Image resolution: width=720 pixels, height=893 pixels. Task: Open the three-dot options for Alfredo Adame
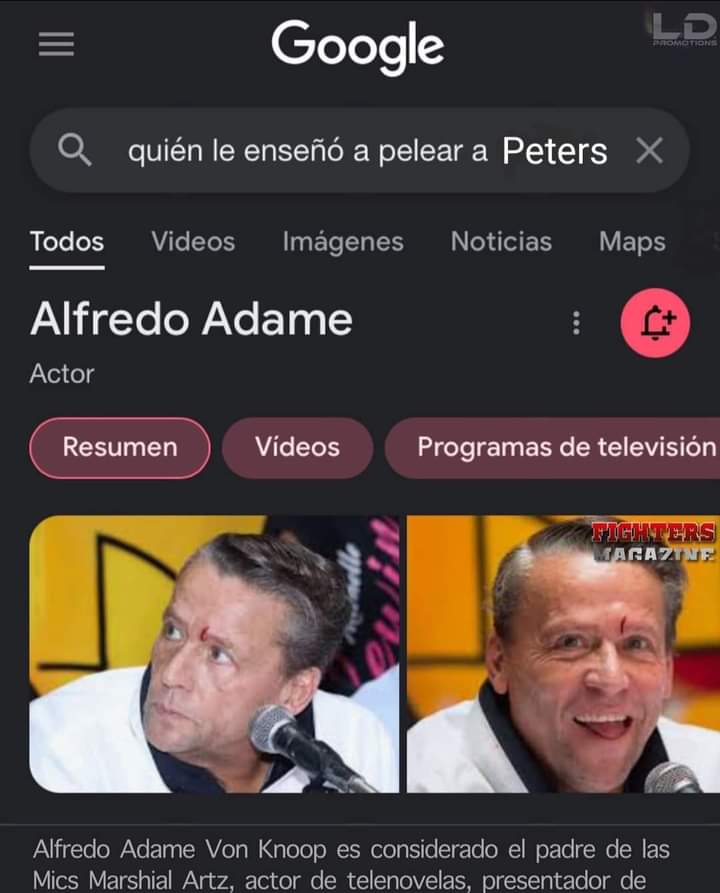576,322
